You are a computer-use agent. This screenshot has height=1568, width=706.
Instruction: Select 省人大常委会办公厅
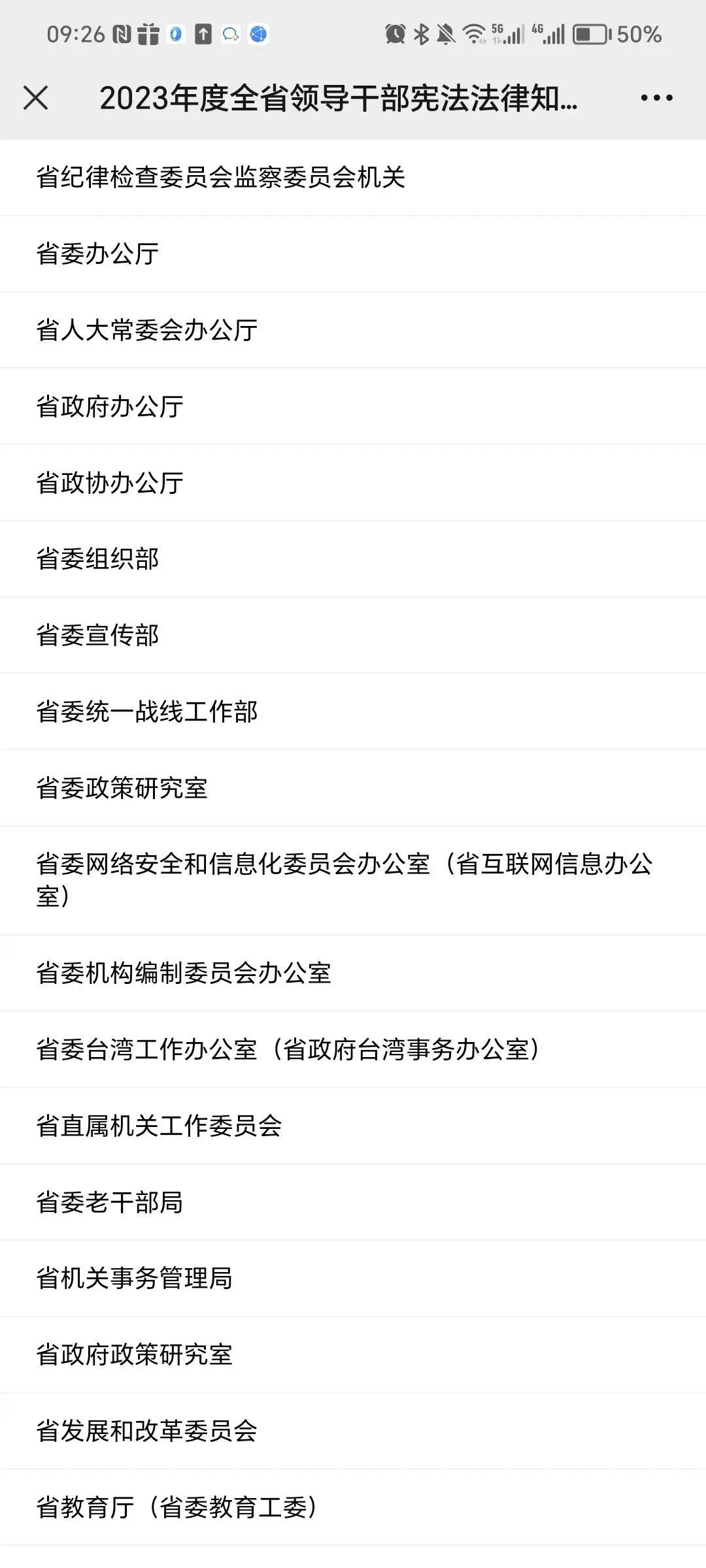353,331
